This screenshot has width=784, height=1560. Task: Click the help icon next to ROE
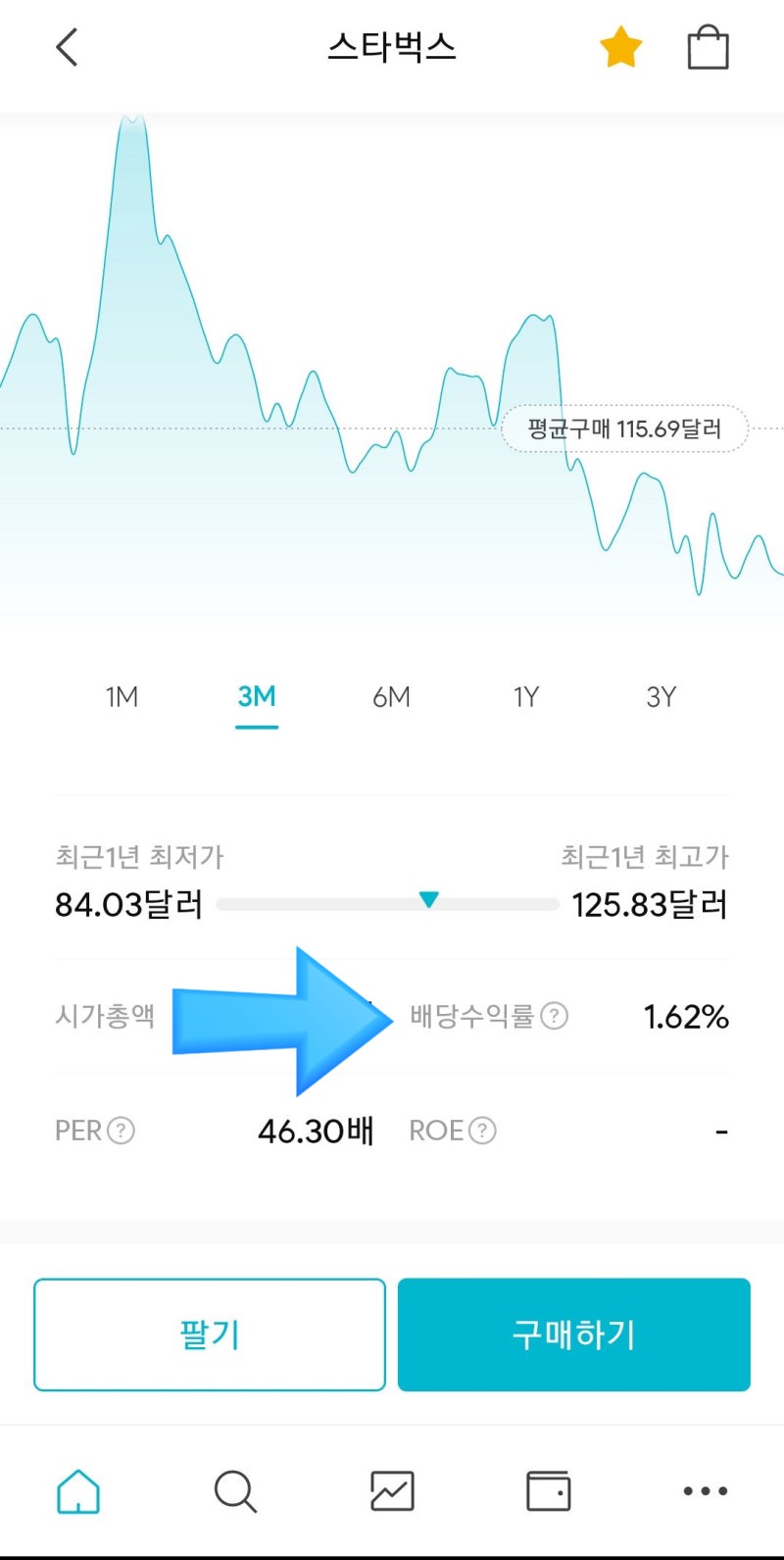tap(482, 1130)
